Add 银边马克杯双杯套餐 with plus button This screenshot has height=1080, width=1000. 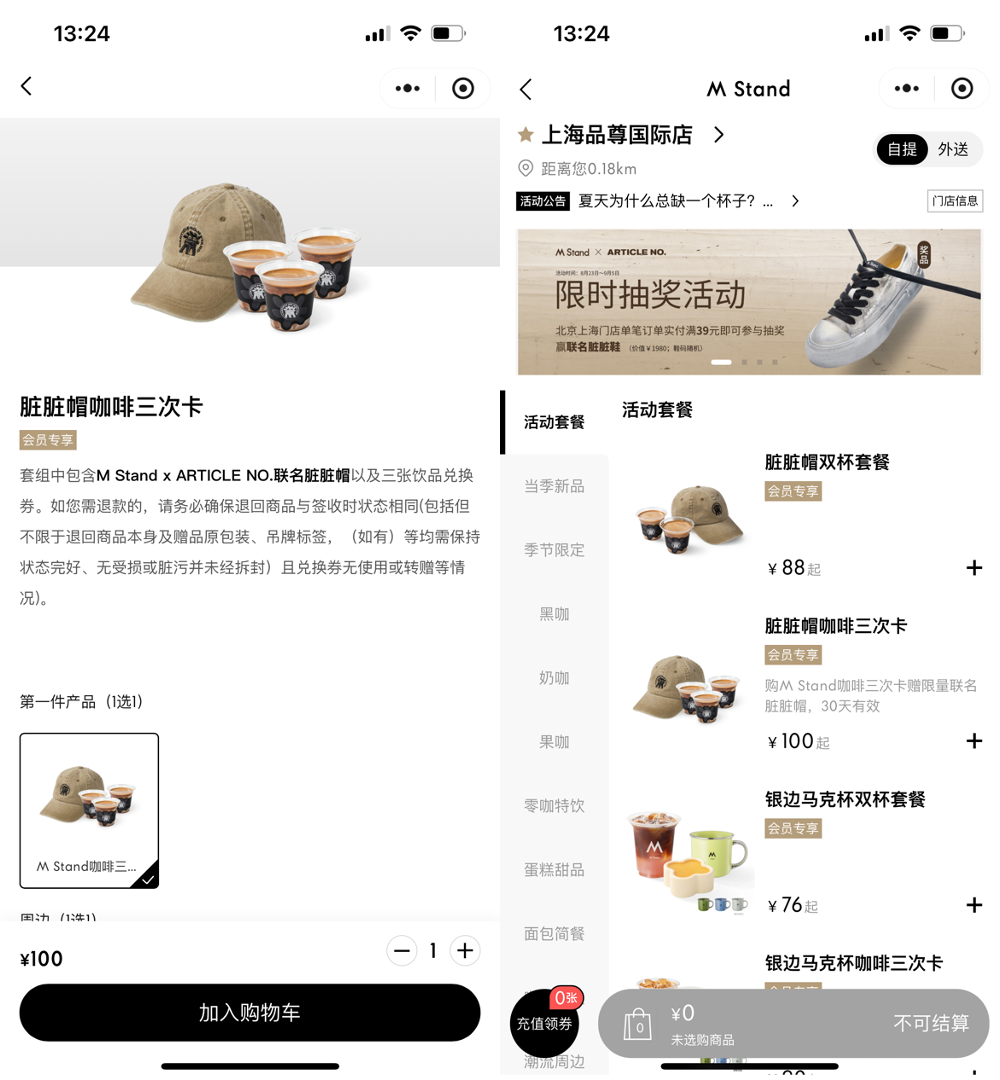(974, 905)
